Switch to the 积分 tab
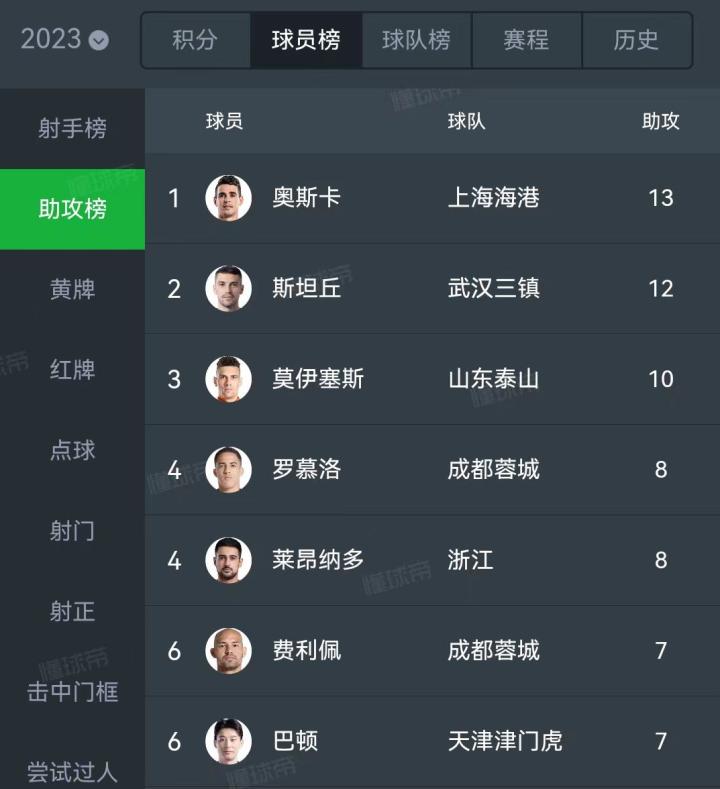Image resolution: width=720 pixels, height=789 pixels. [194, 40]
